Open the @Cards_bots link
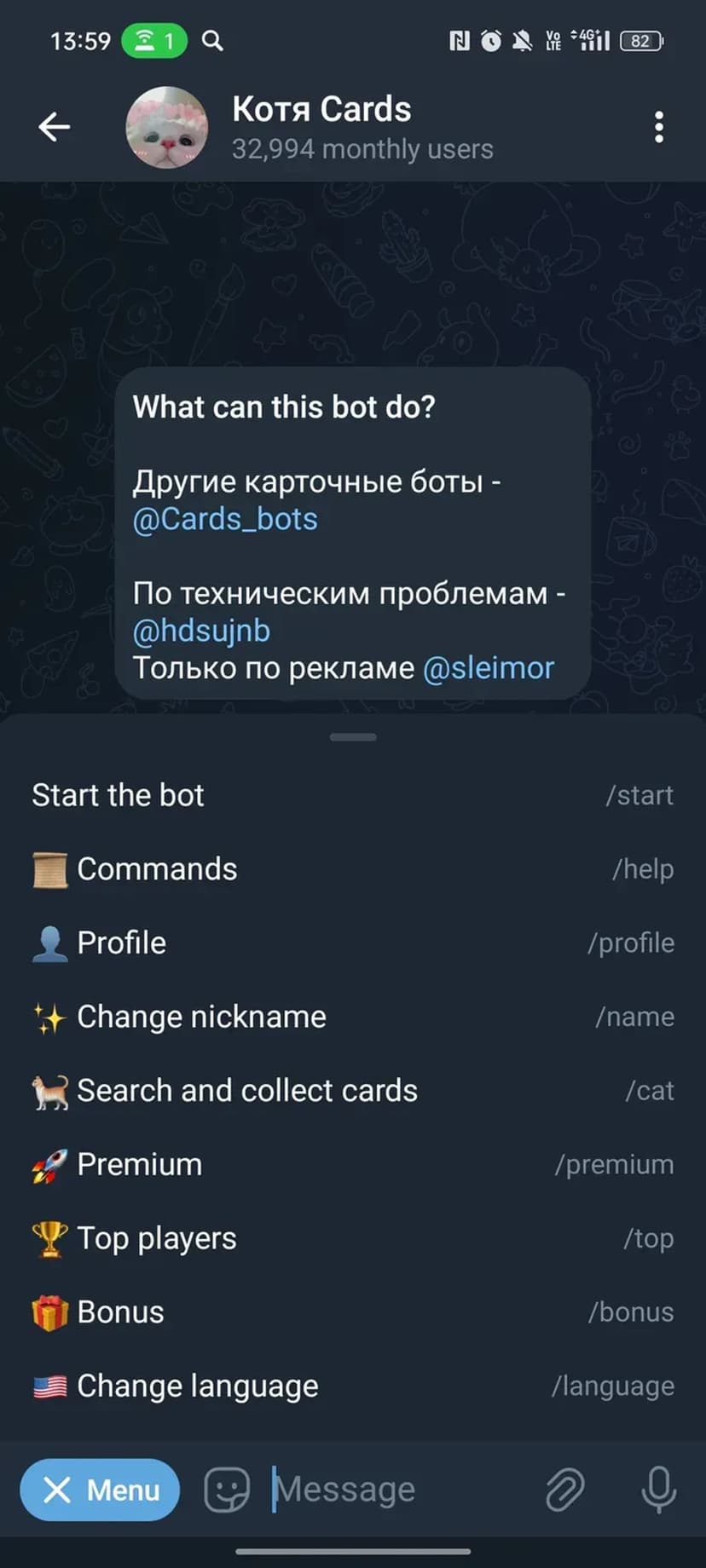The height and width of the screenshot is (1568, 706). (225, 519)
